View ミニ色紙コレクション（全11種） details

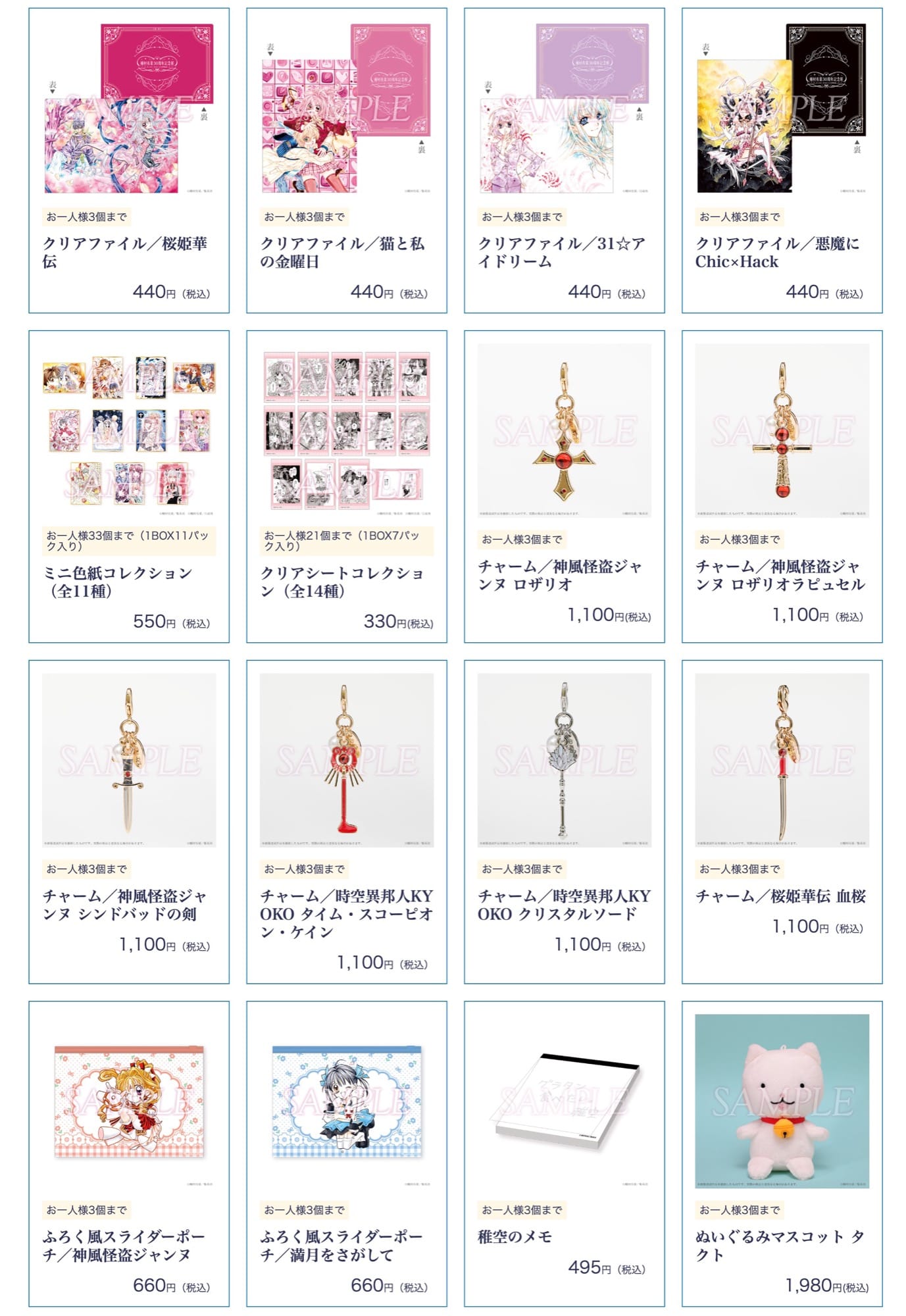(x=129, y=486)
